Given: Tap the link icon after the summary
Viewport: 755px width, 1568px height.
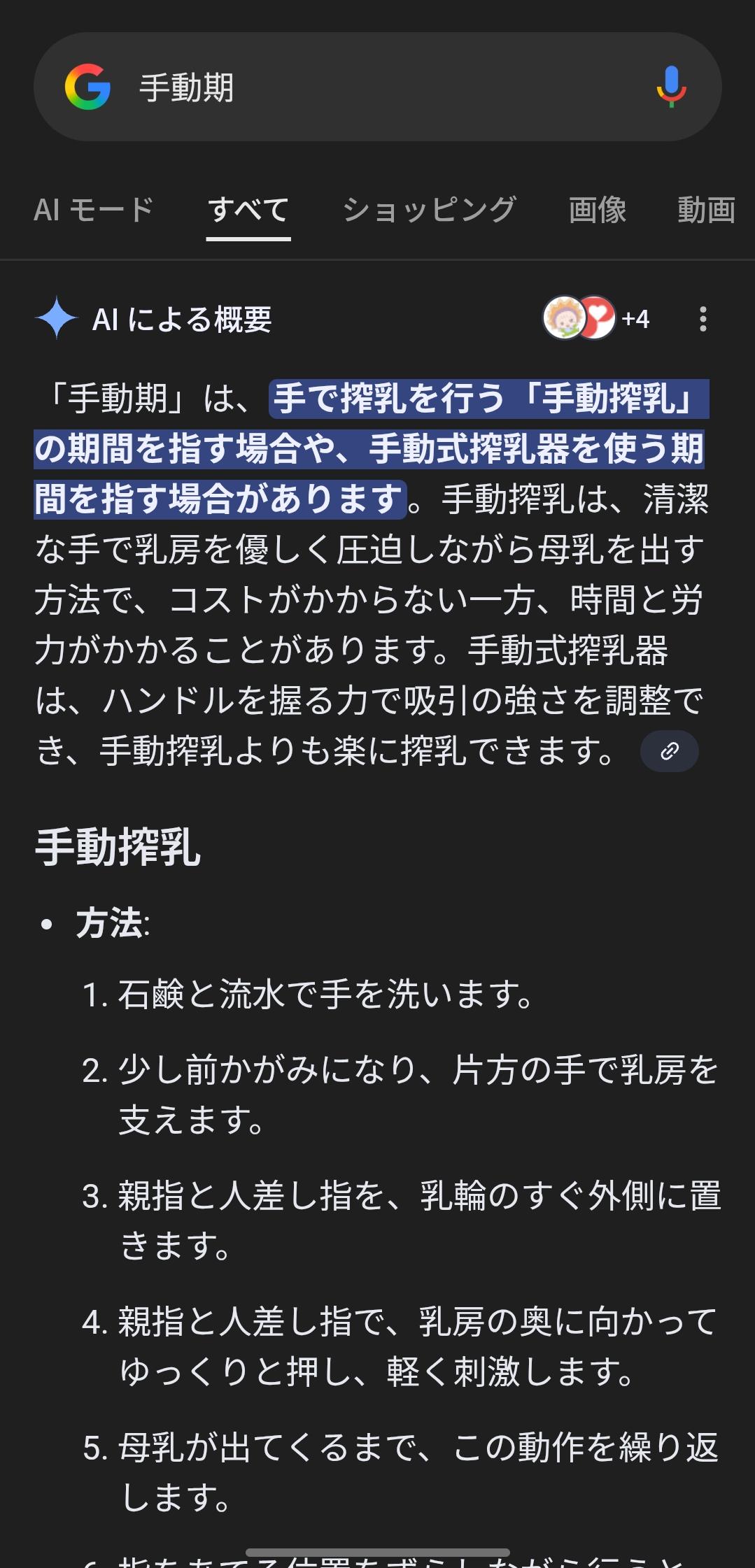Looking at the screenshot, I should point(669,751).
